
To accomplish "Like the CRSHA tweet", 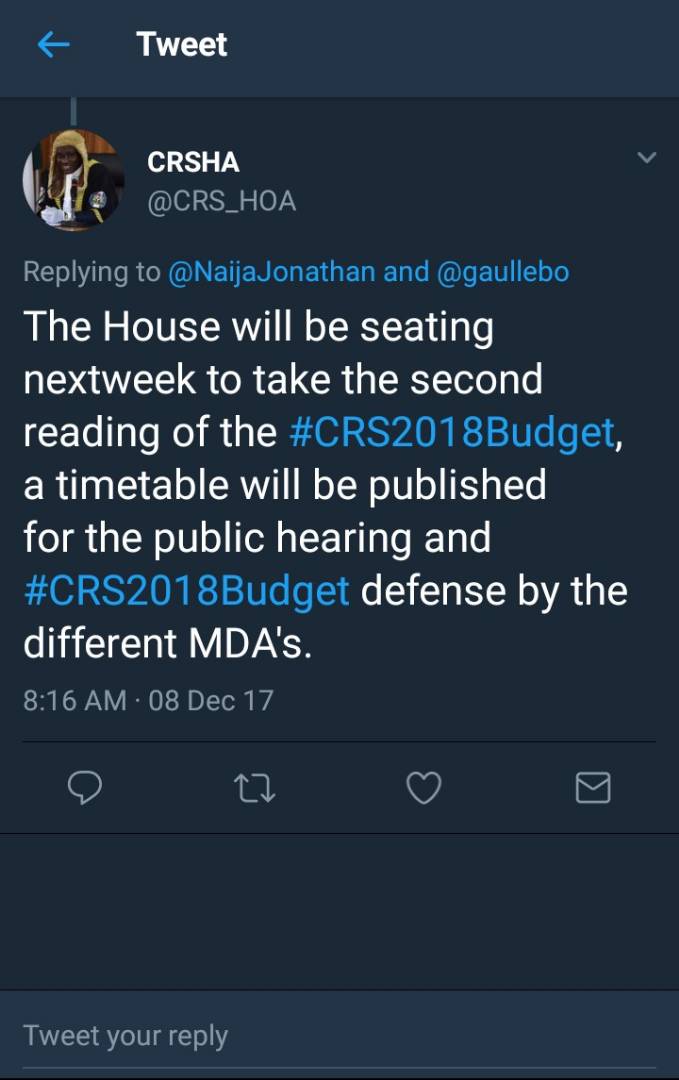I will click(x=424, y=788).
